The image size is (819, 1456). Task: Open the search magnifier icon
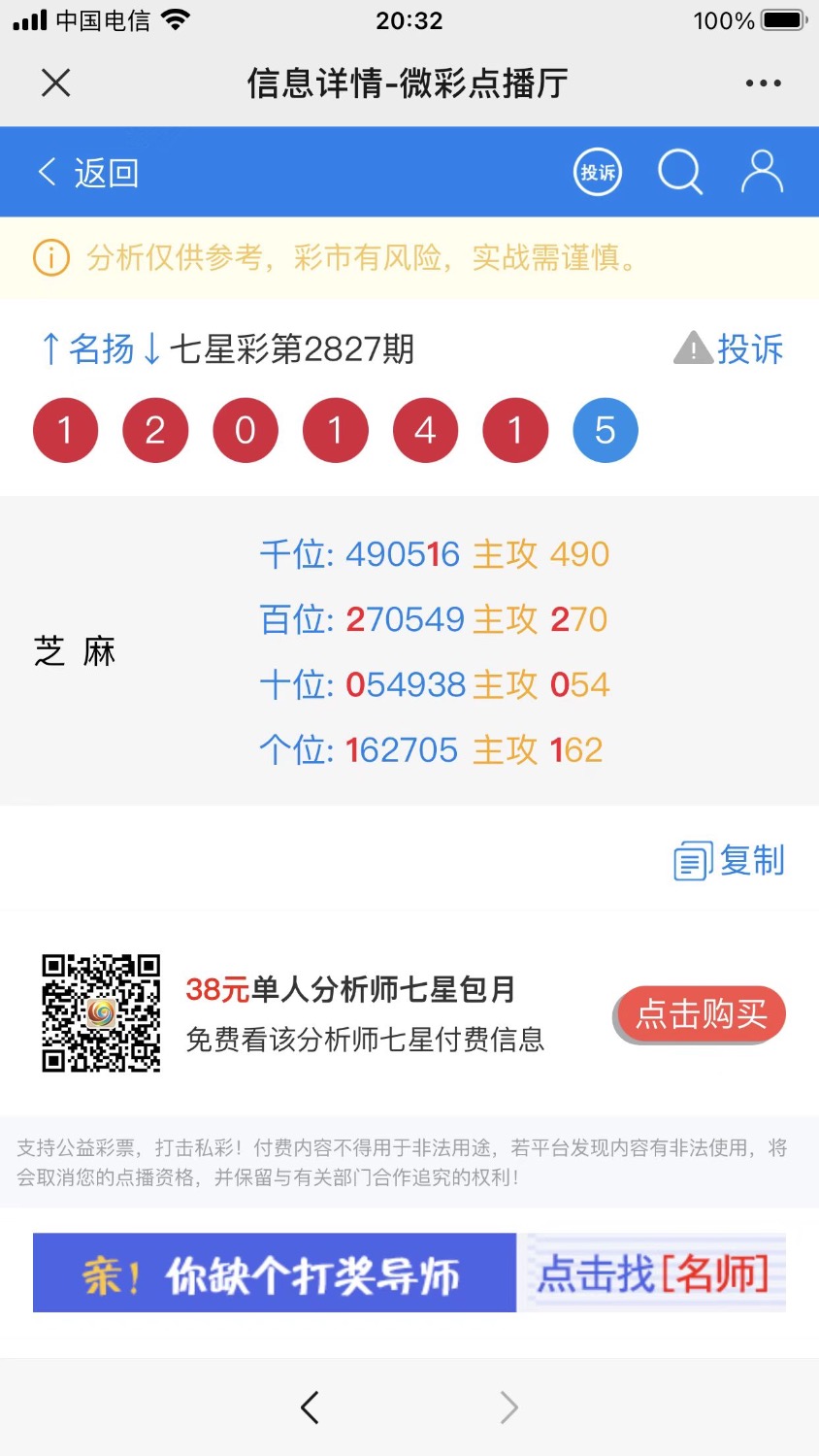[679, 173]
